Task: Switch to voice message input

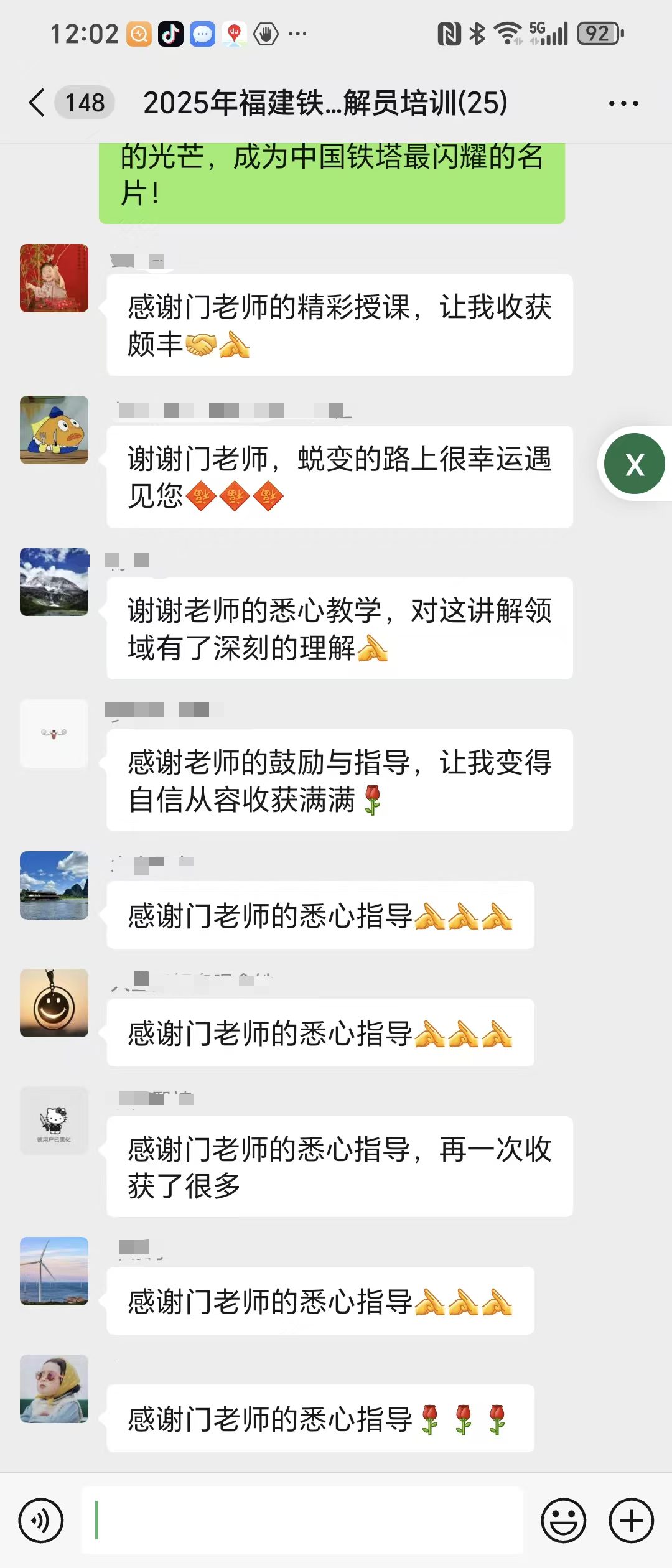Action: (x=41, y=1521)
